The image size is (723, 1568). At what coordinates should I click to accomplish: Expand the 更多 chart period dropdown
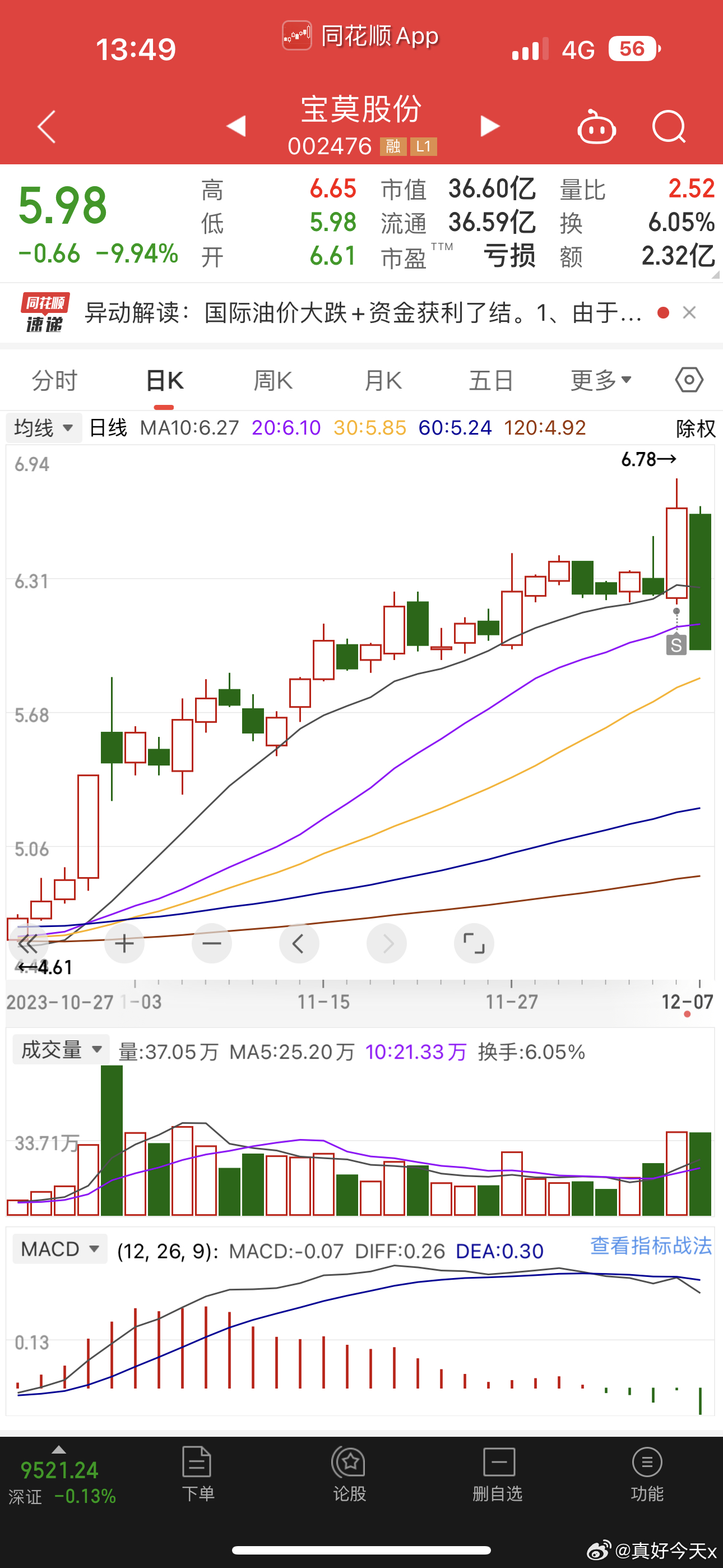[x=601, y=381]
